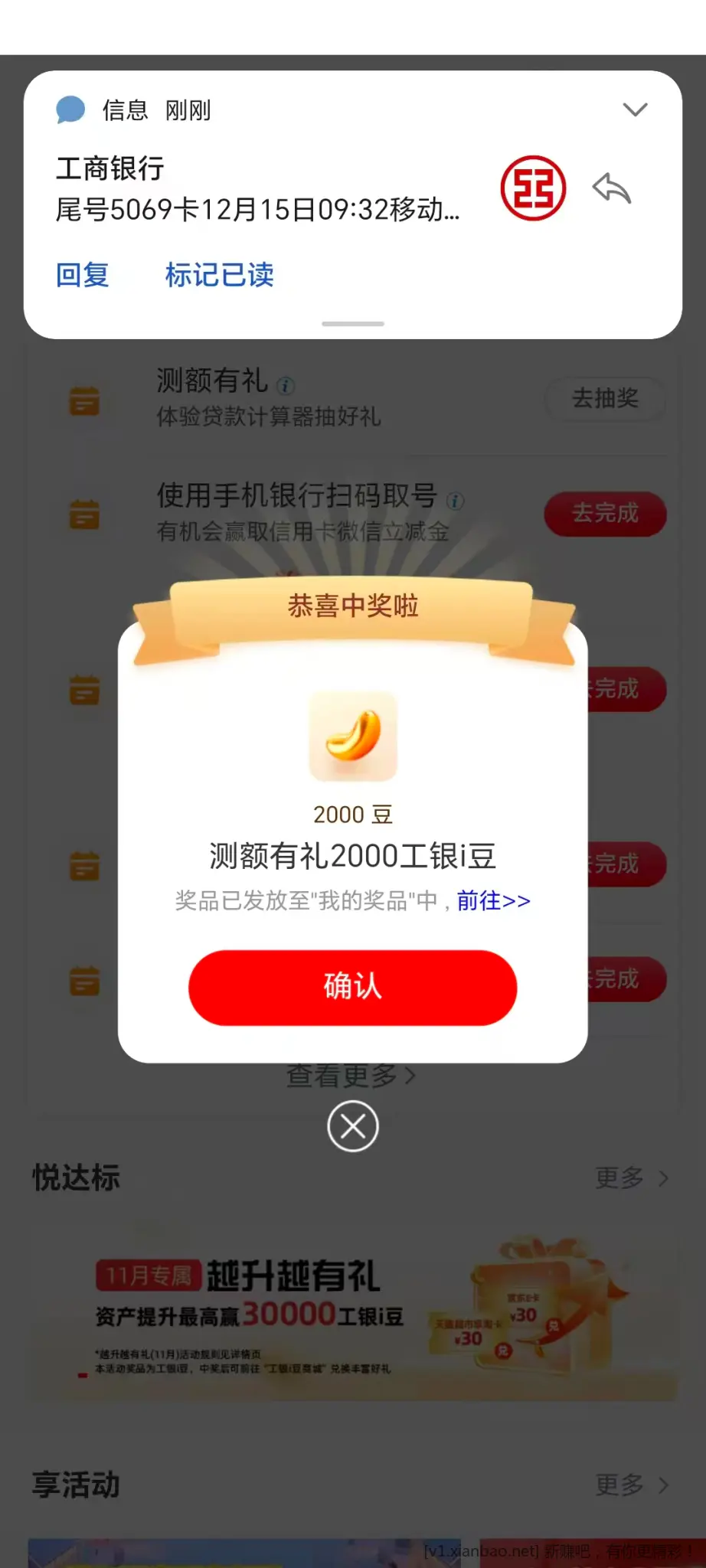Viewport: 706px width, 1568px height.
Task: Follow the 前往>> link to my prizes
Action: 491,901
